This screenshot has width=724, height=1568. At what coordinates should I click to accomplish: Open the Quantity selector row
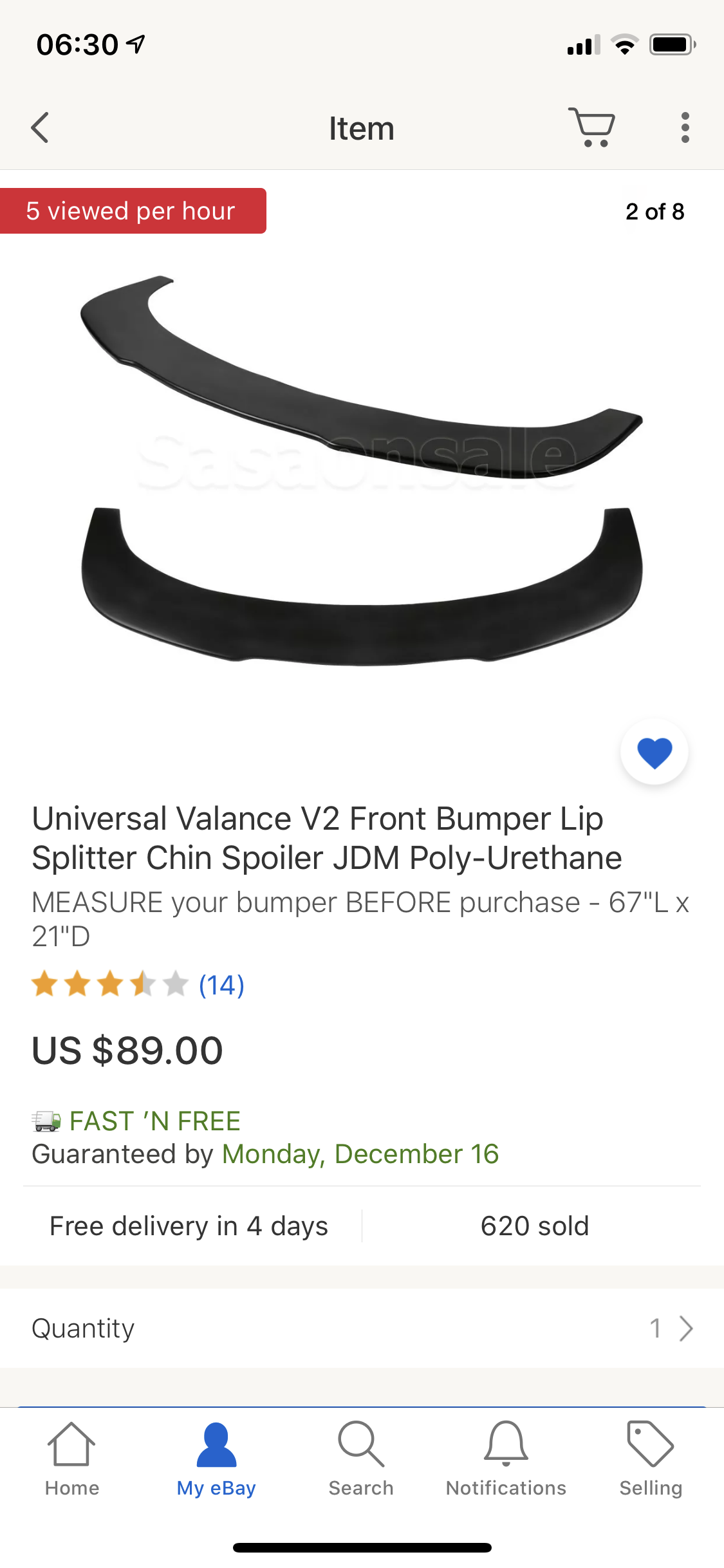(362, 1328)
